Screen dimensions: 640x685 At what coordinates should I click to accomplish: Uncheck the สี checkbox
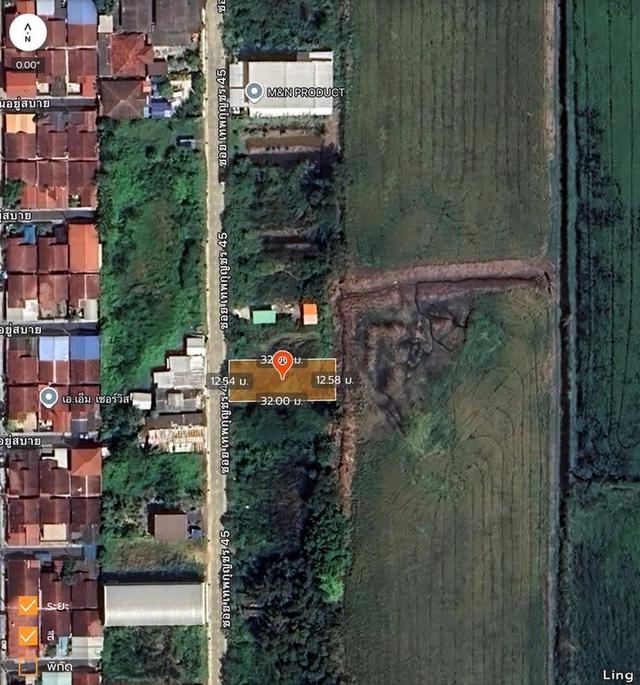(28, 635)
